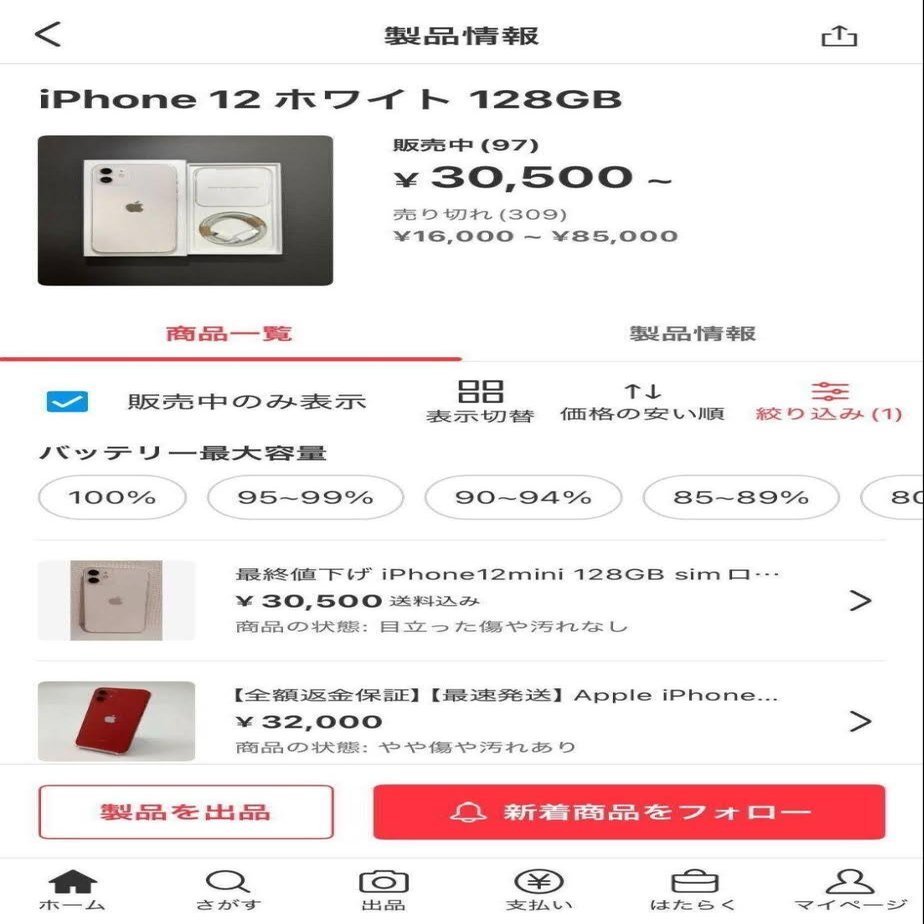Switch to マイページ tab
924x924 pixels.
point(850,889)
